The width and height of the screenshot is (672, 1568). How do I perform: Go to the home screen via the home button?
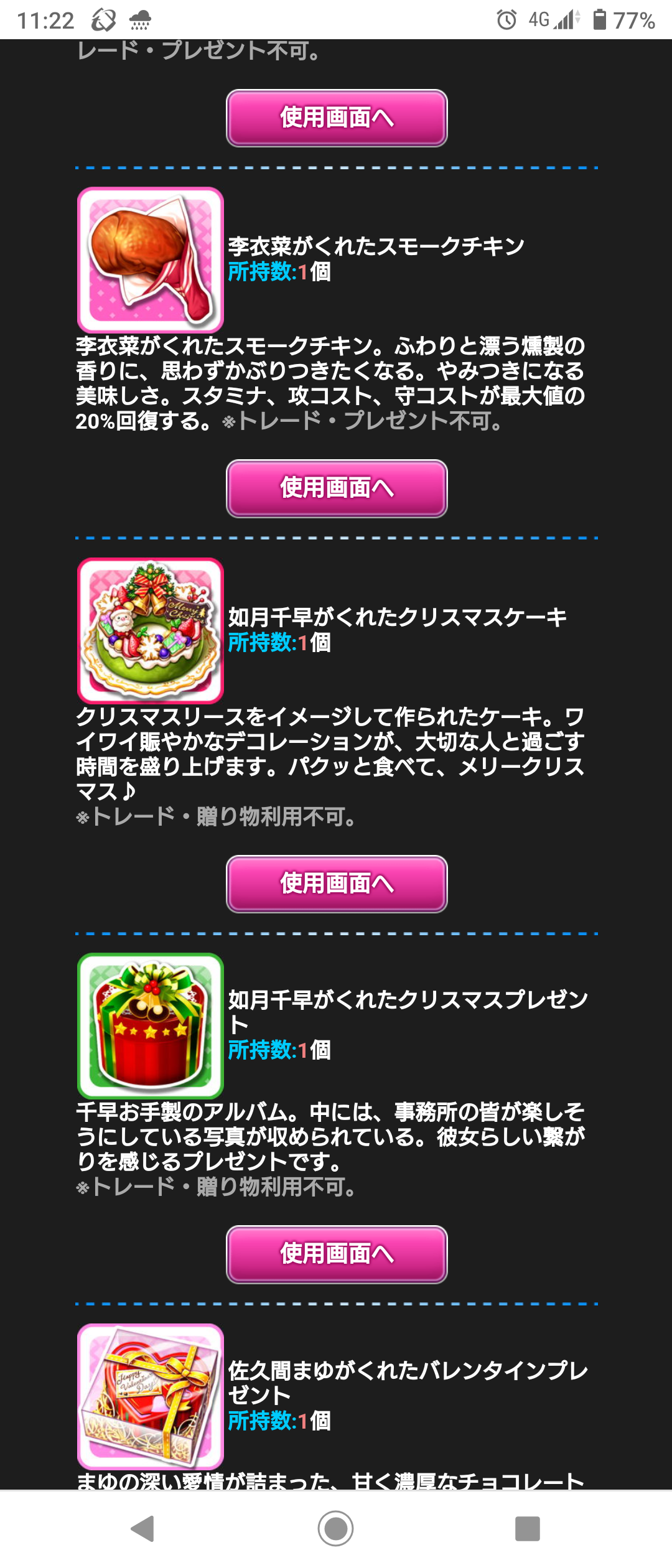pyautogui.click(x=336, y=1528)
